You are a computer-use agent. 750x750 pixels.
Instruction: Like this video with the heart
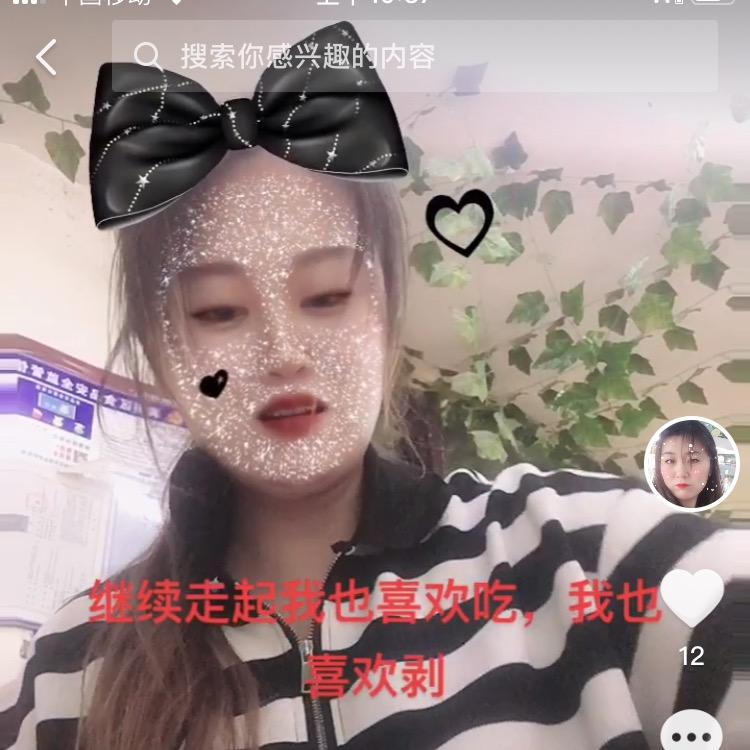click(692, 597)
